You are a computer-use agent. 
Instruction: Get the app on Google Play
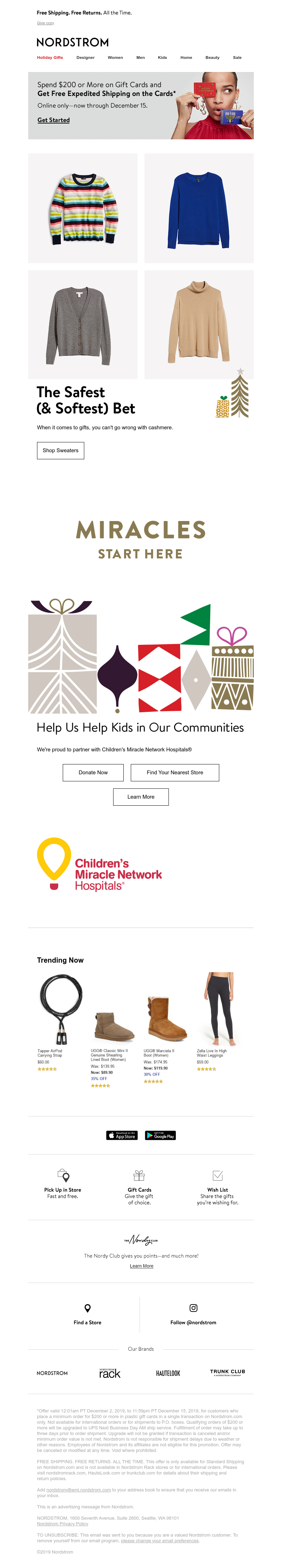click(x=160, y=1136)
